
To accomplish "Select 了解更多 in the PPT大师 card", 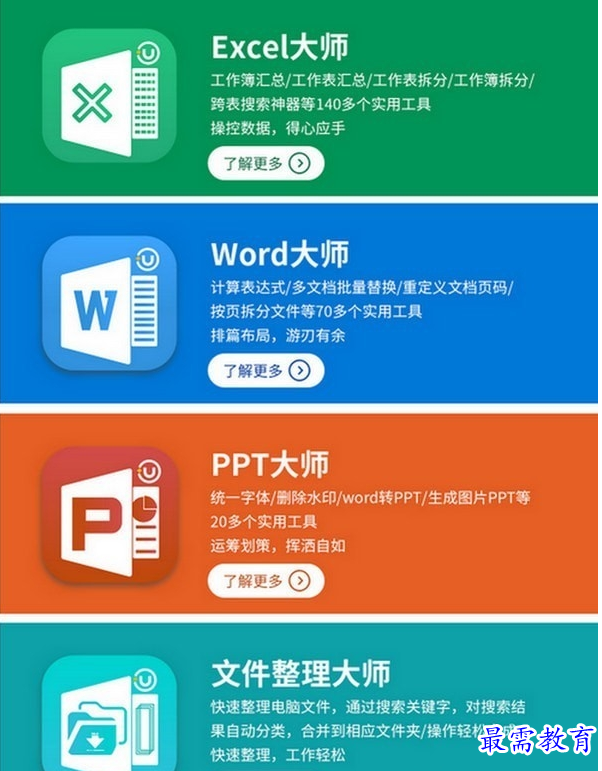I will click(266, 580).
